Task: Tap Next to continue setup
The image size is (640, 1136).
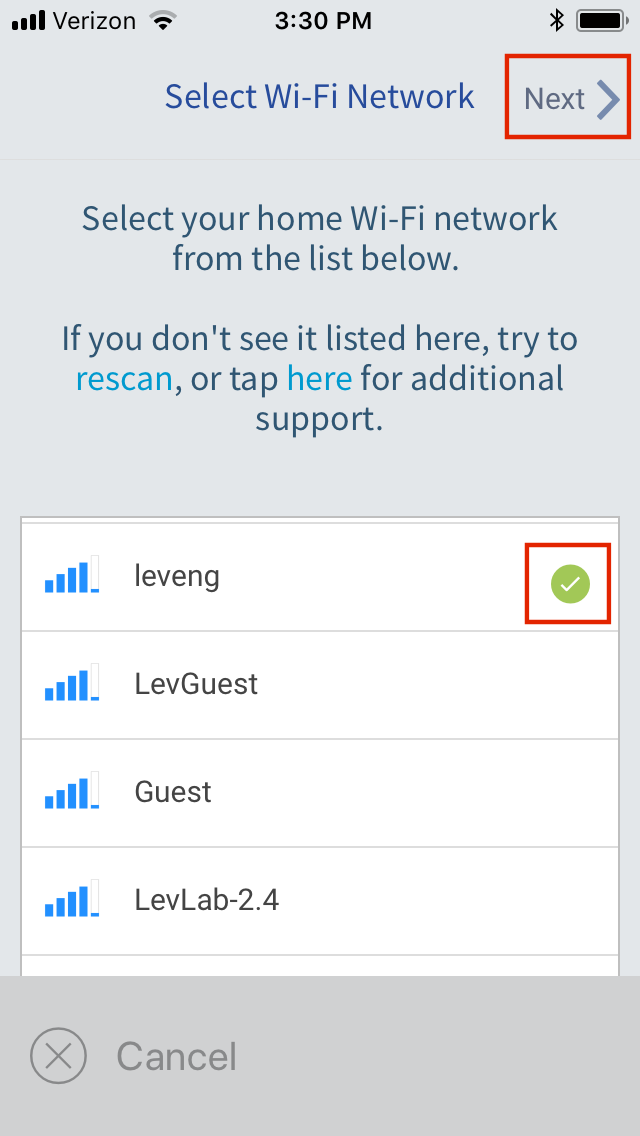Action: [x=572, y=99]
